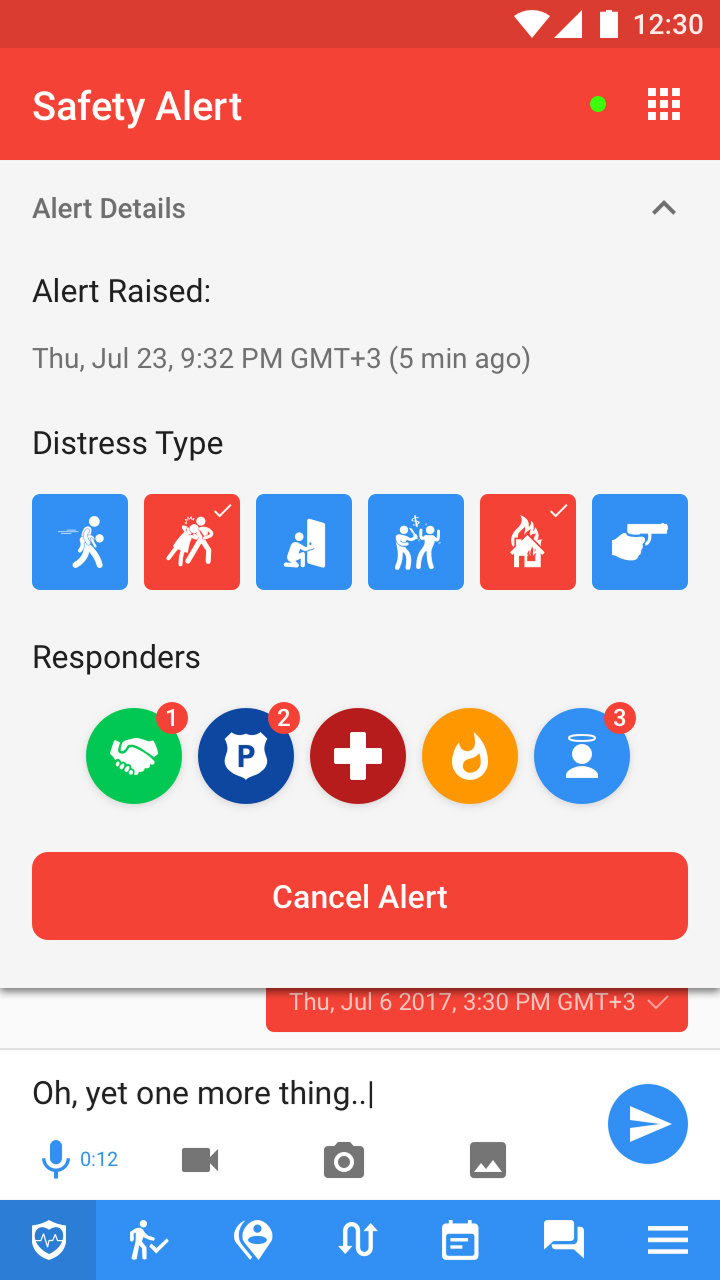Open the fire responders
720x1280 pixels.
(470, 756)
